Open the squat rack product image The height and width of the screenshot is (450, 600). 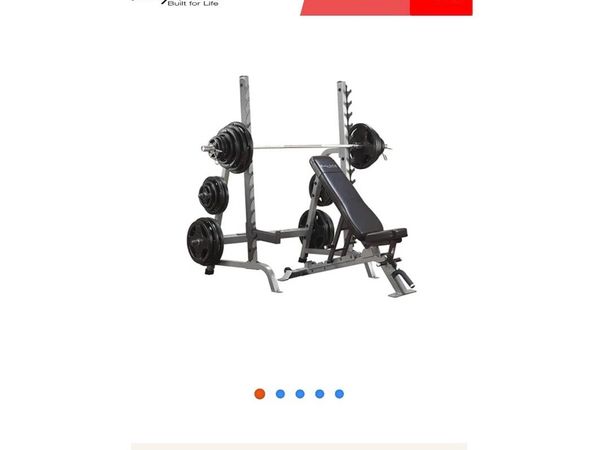[x=300, y=185]
